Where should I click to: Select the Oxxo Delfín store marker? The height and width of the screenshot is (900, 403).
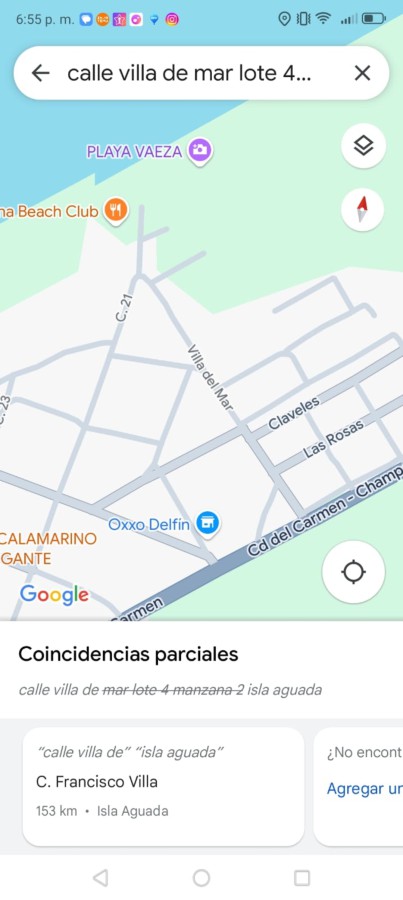(x=207, y=523)
